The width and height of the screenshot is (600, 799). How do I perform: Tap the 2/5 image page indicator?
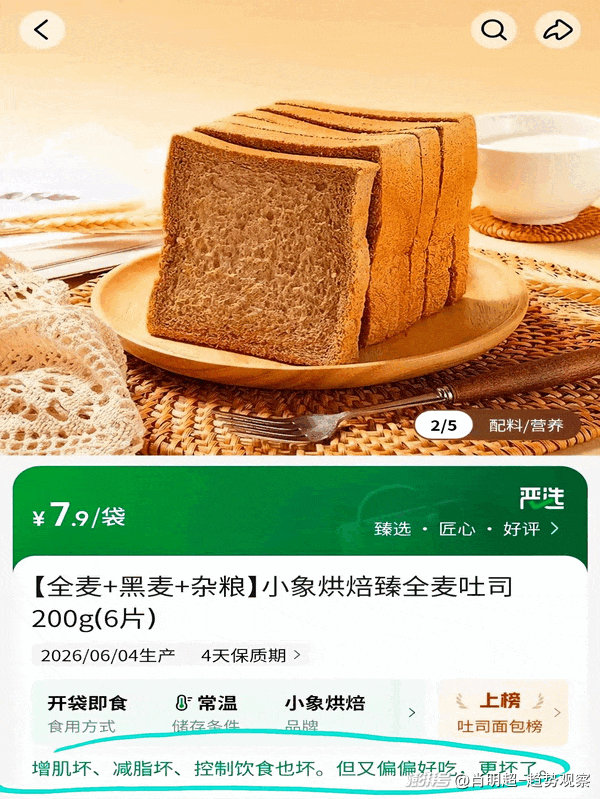[444, 425]
